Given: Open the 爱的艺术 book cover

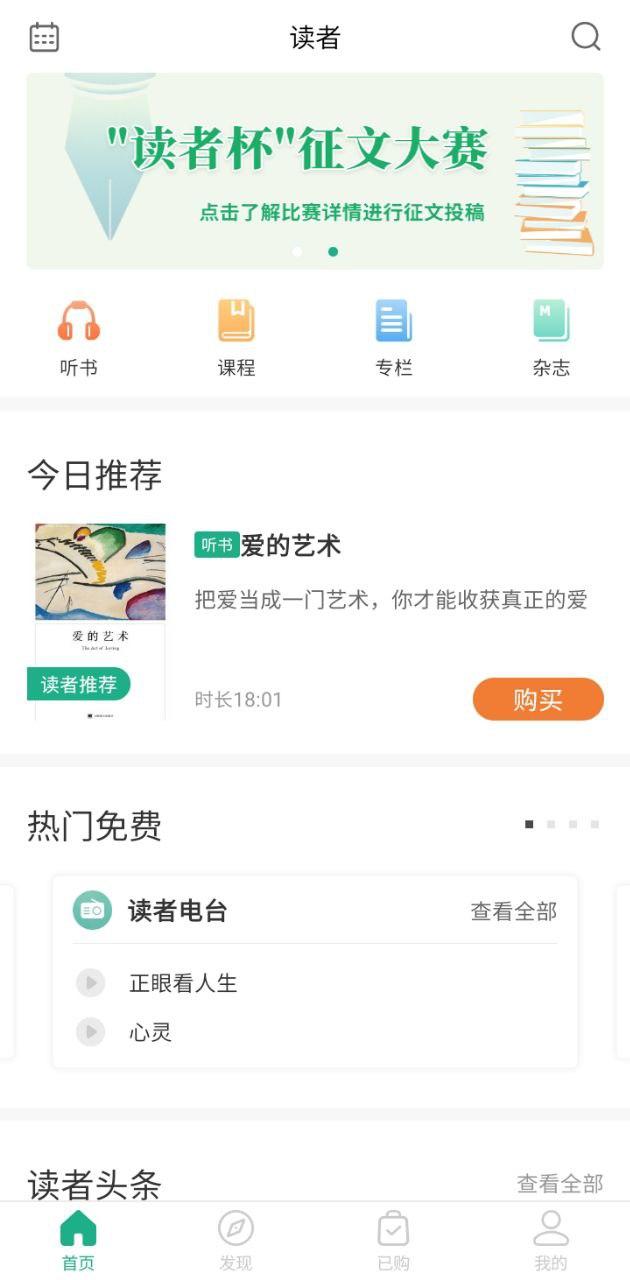Looking at the screenshot, I should (100, 620).
